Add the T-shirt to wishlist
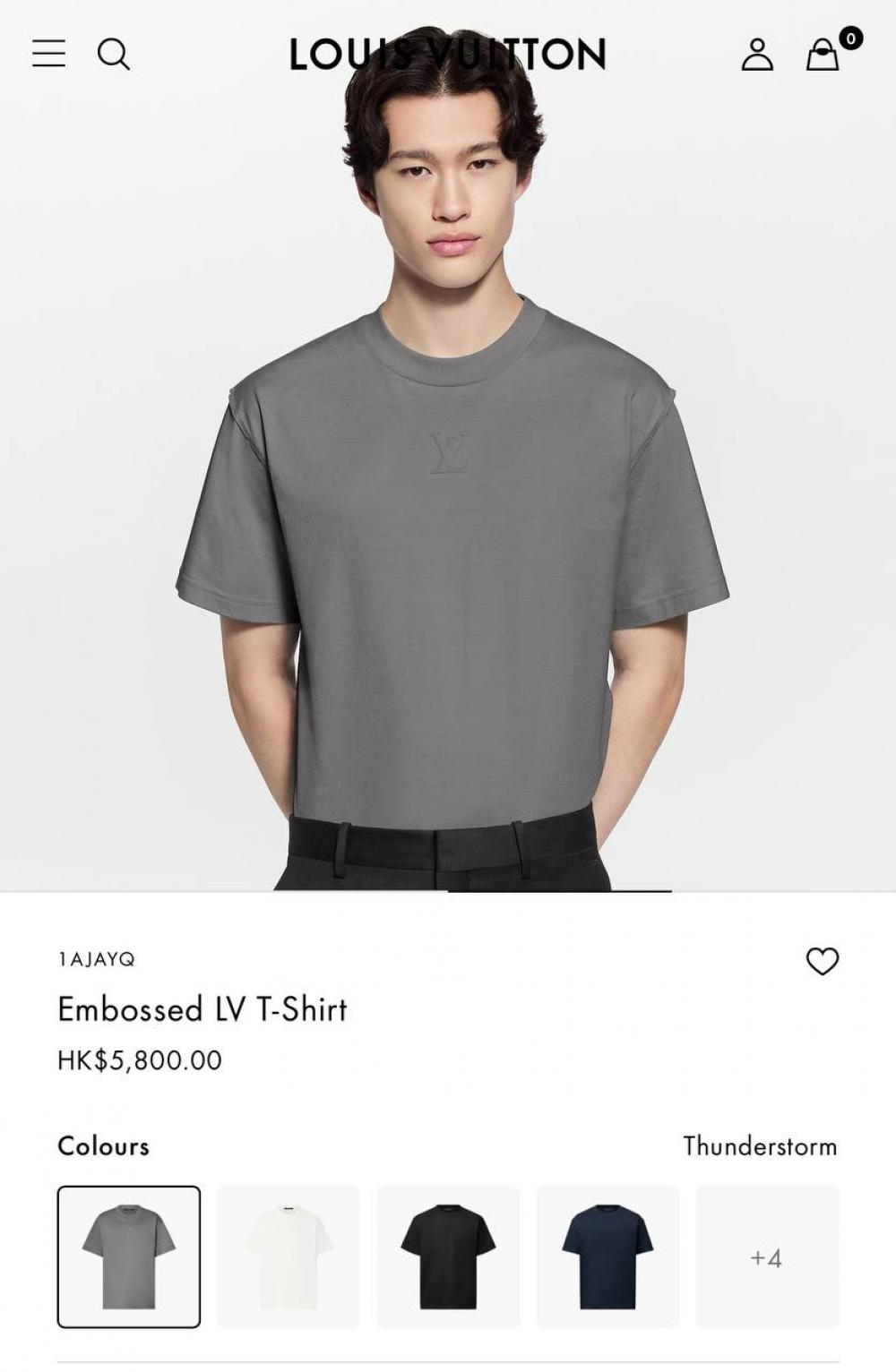 tap(822, 961)
